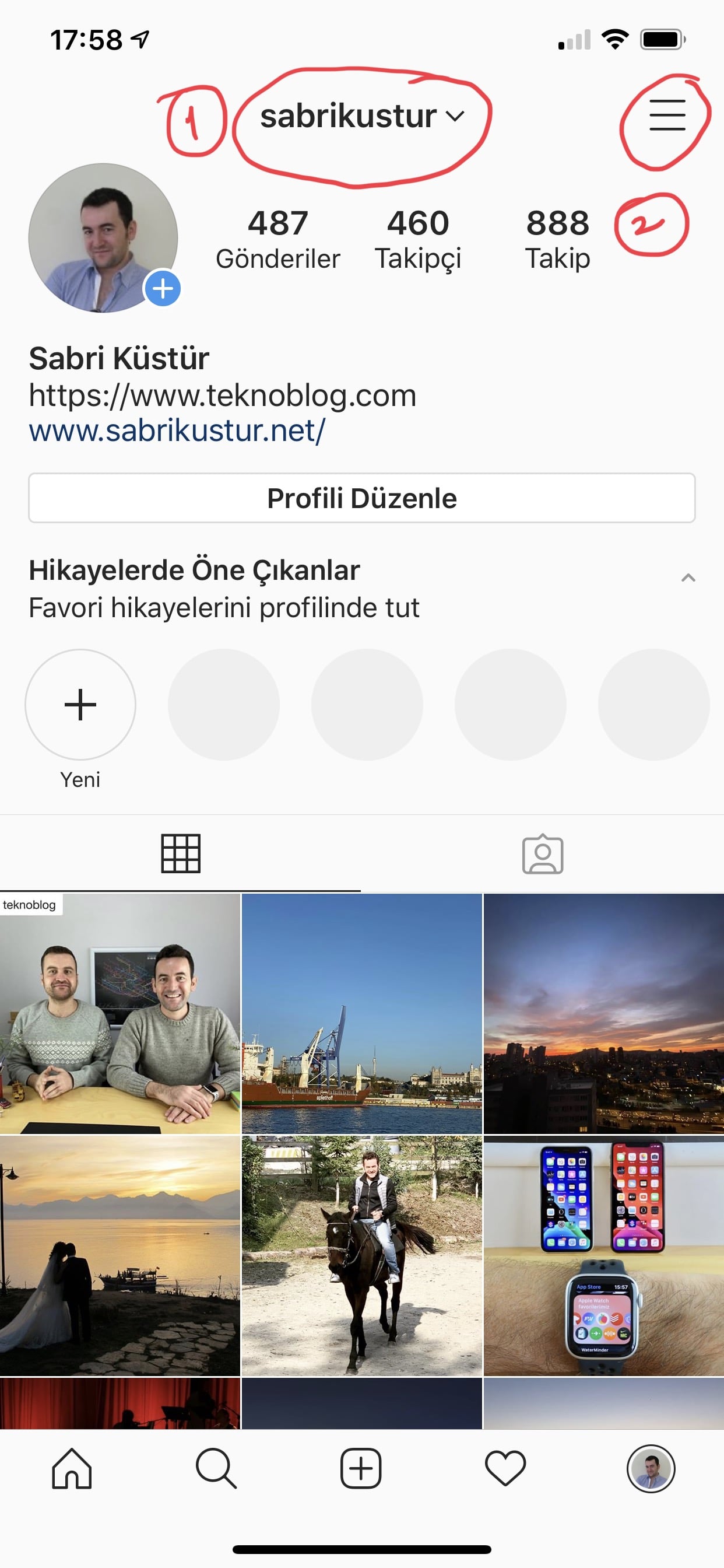
Task: Open the www.sabrikustur.net link
Action: pos(177,430)
